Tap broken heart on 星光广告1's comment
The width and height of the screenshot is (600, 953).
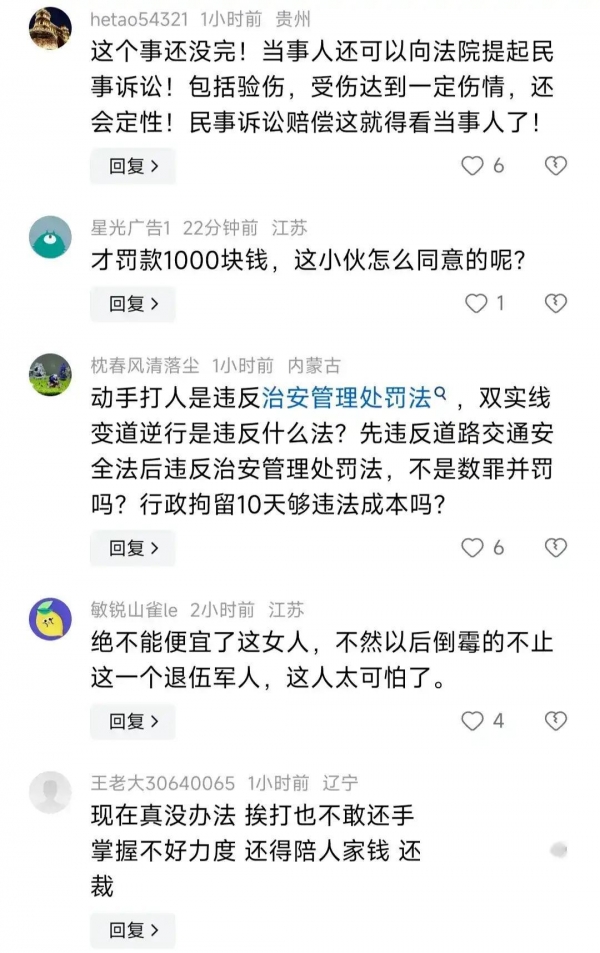(x=555, y=303)
